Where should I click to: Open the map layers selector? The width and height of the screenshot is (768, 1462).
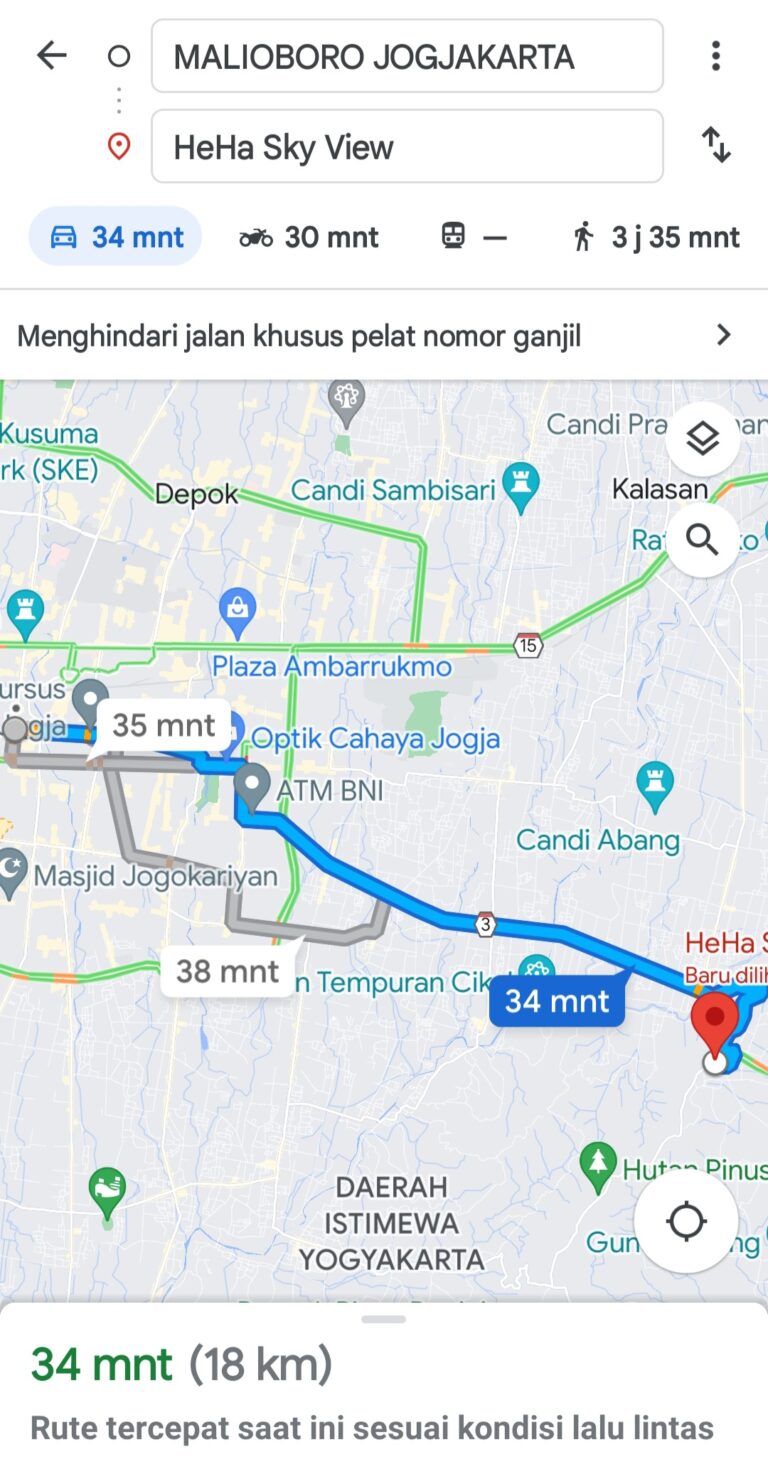click(x=702, y=438)
